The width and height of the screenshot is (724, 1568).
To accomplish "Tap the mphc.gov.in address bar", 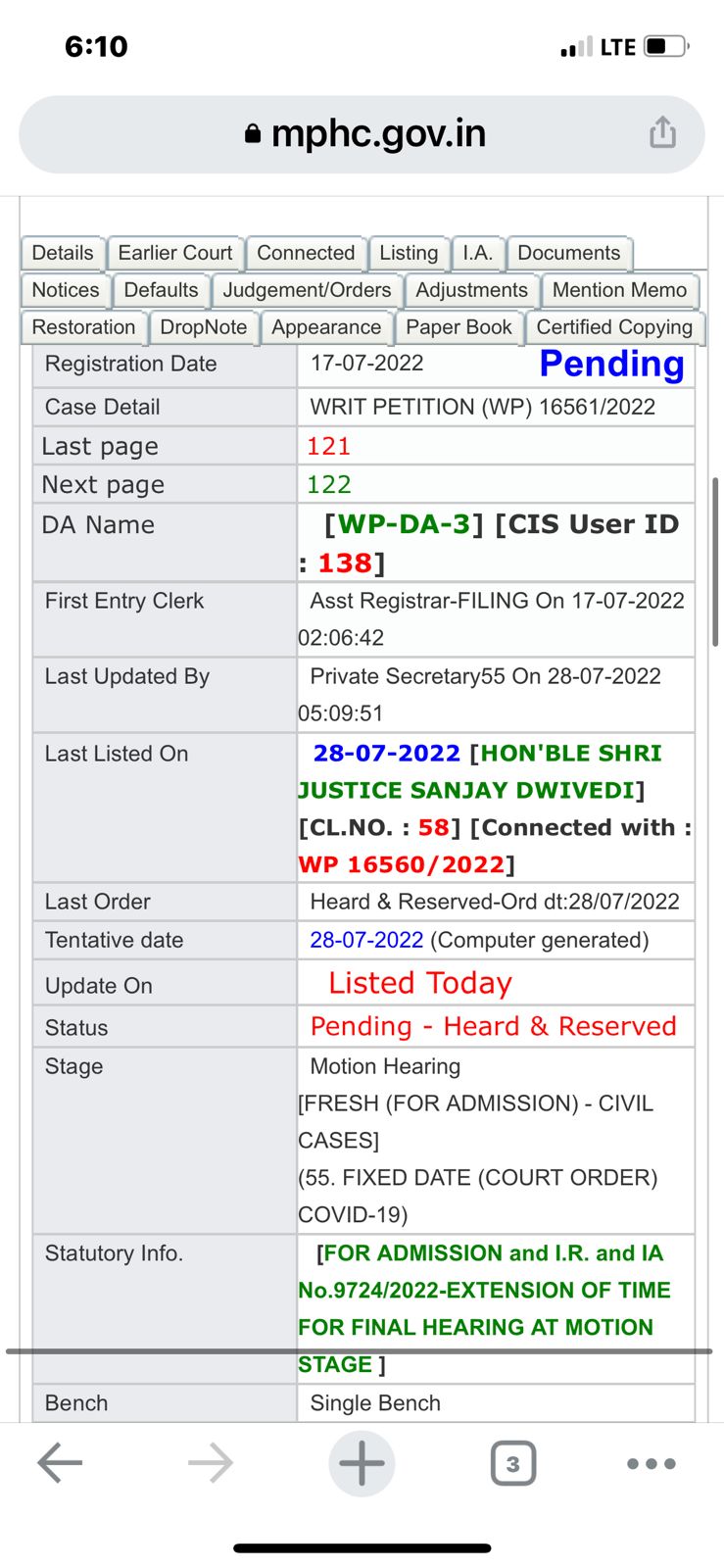I will 362,134.
